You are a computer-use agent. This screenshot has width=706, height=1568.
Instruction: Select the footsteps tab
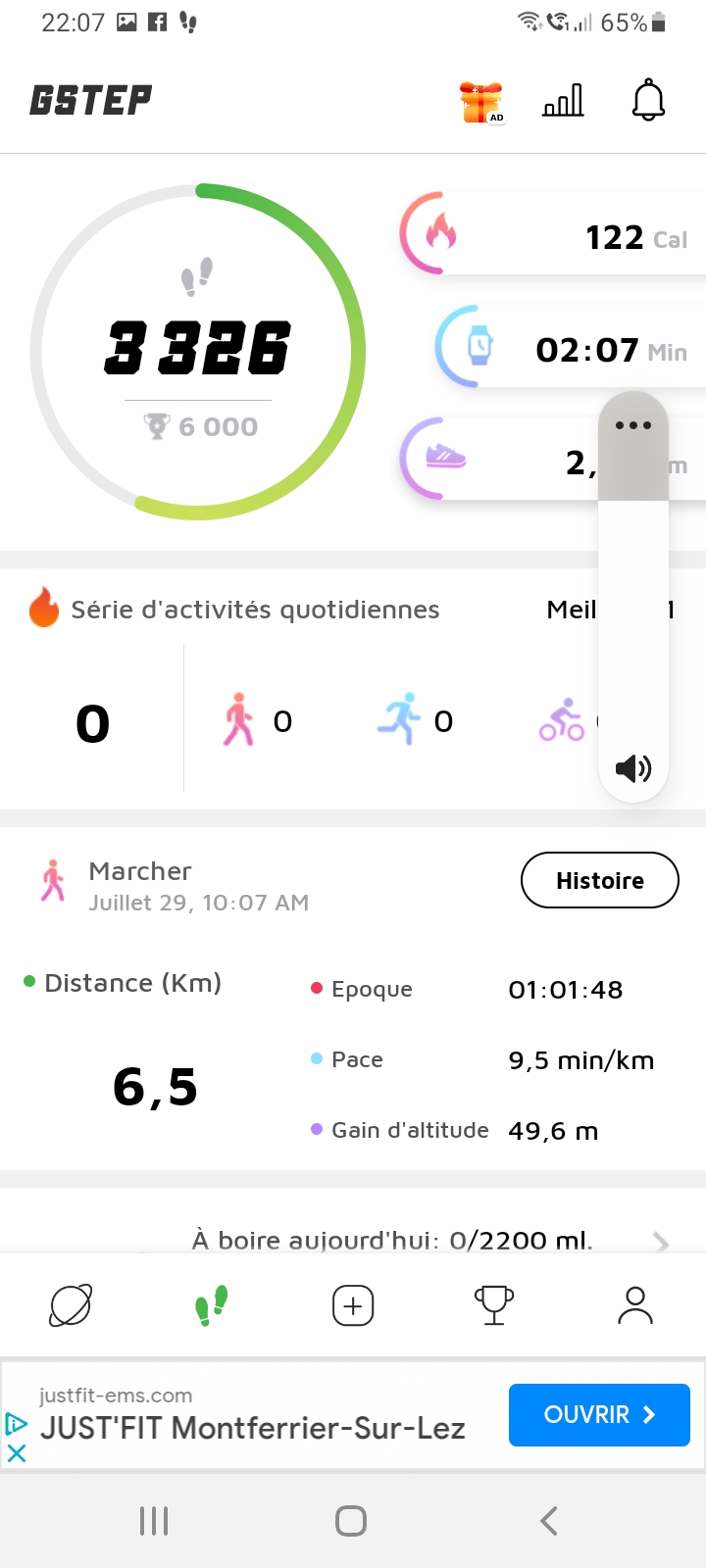[x=212, y=1305]
